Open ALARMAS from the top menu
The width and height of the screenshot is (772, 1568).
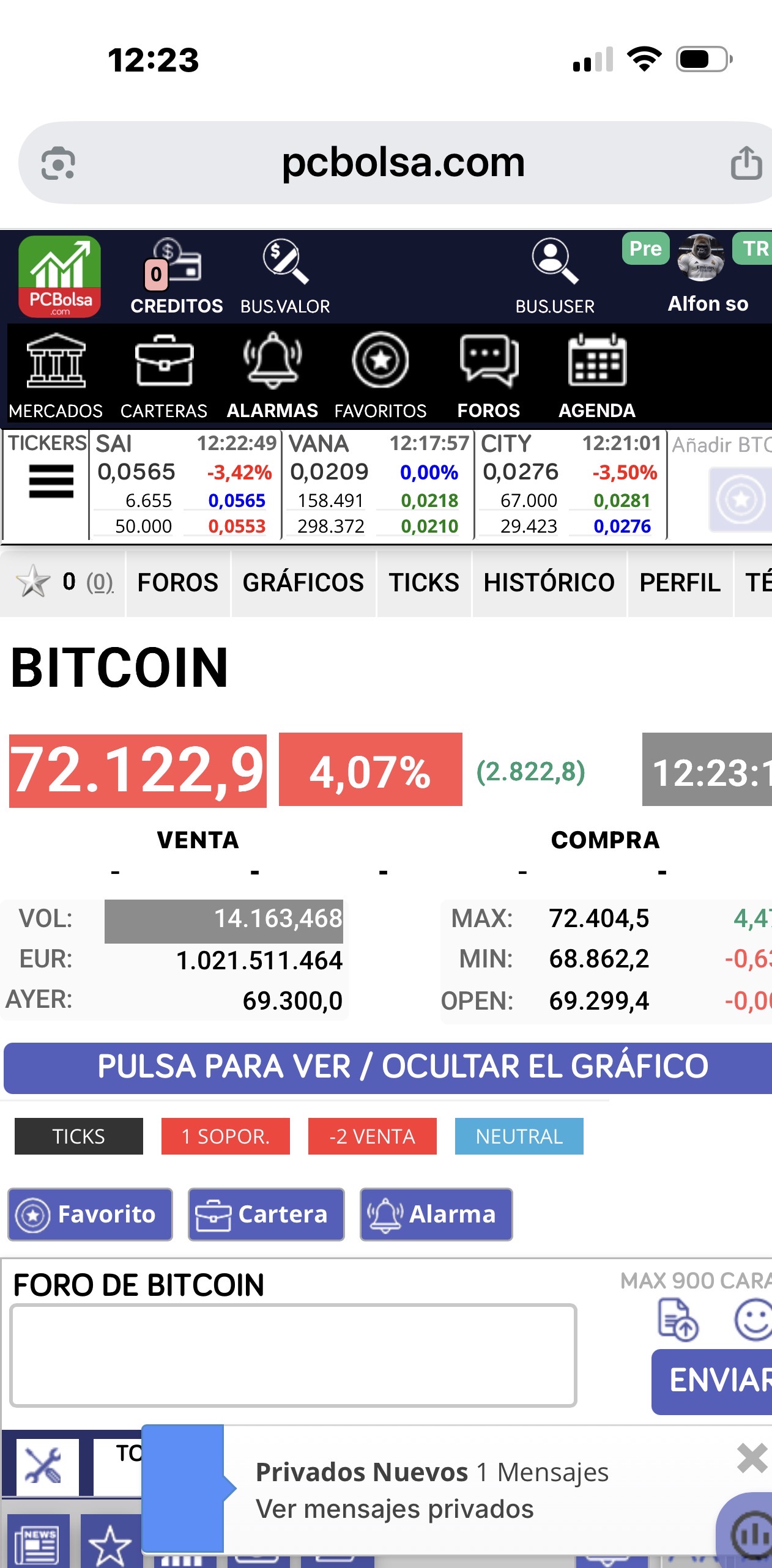click(272, 375)
